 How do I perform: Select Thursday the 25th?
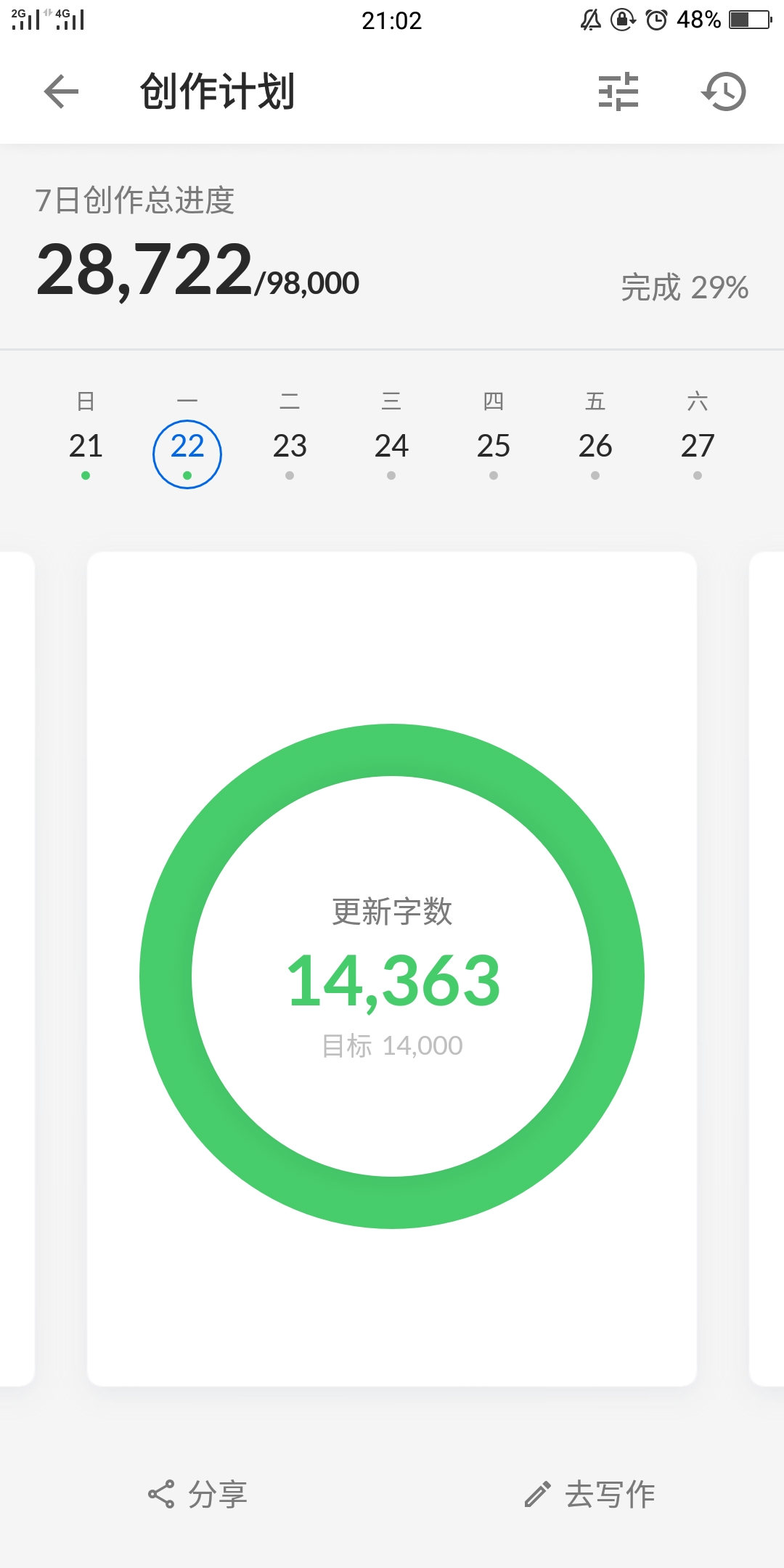point(494,436)
